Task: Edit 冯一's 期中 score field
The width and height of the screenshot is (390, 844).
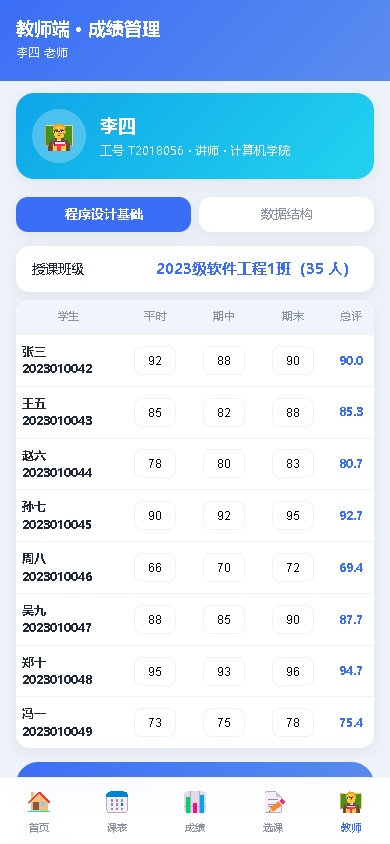Action: [224, 722]
